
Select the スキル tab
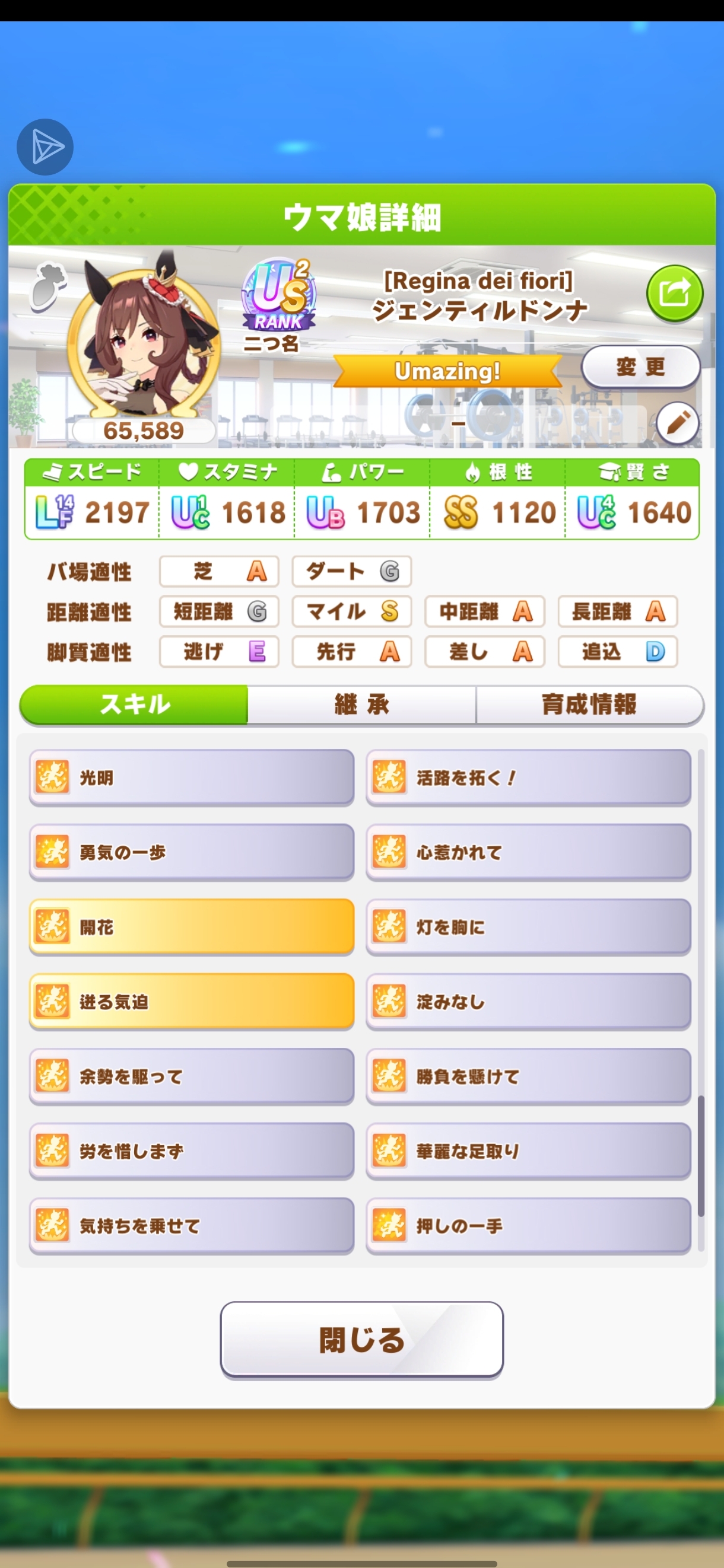coord(135,705)
